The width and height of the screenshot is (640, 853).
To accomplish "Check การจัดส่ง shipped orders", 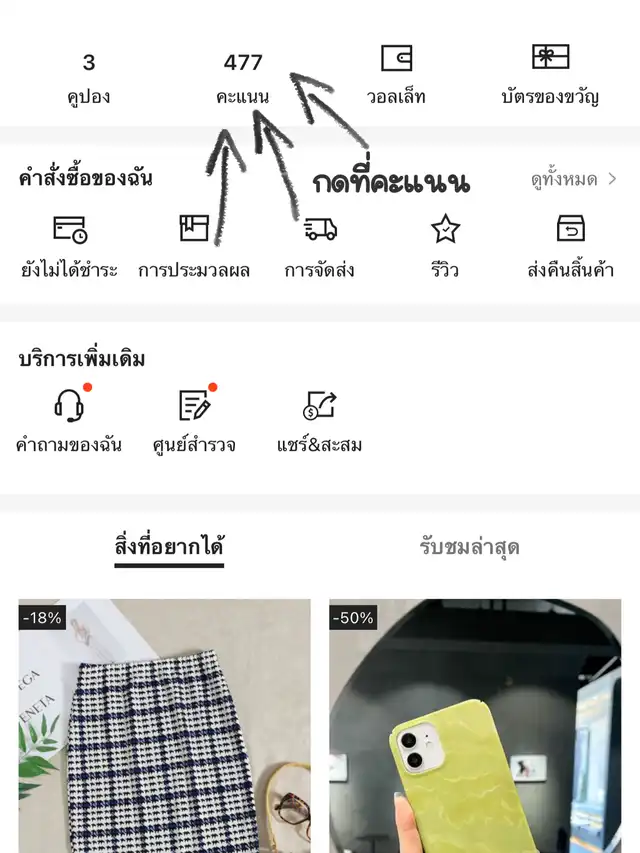I will (x=320, y=247).
